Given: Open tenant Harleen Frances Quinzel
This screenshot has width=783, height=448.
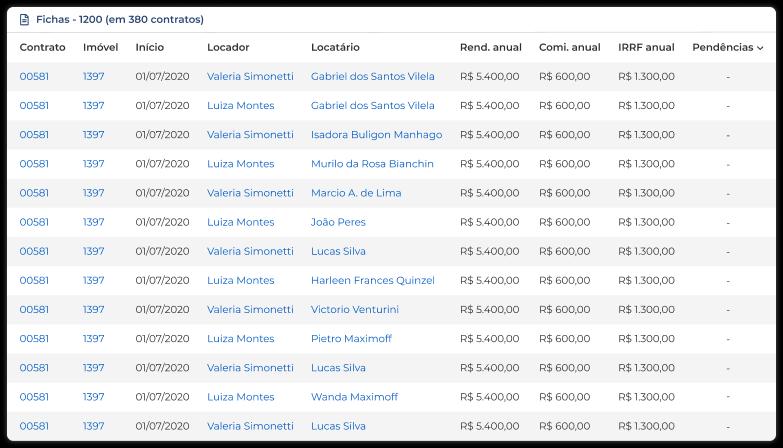Looking at the screenshot, I should click(372, 280).
